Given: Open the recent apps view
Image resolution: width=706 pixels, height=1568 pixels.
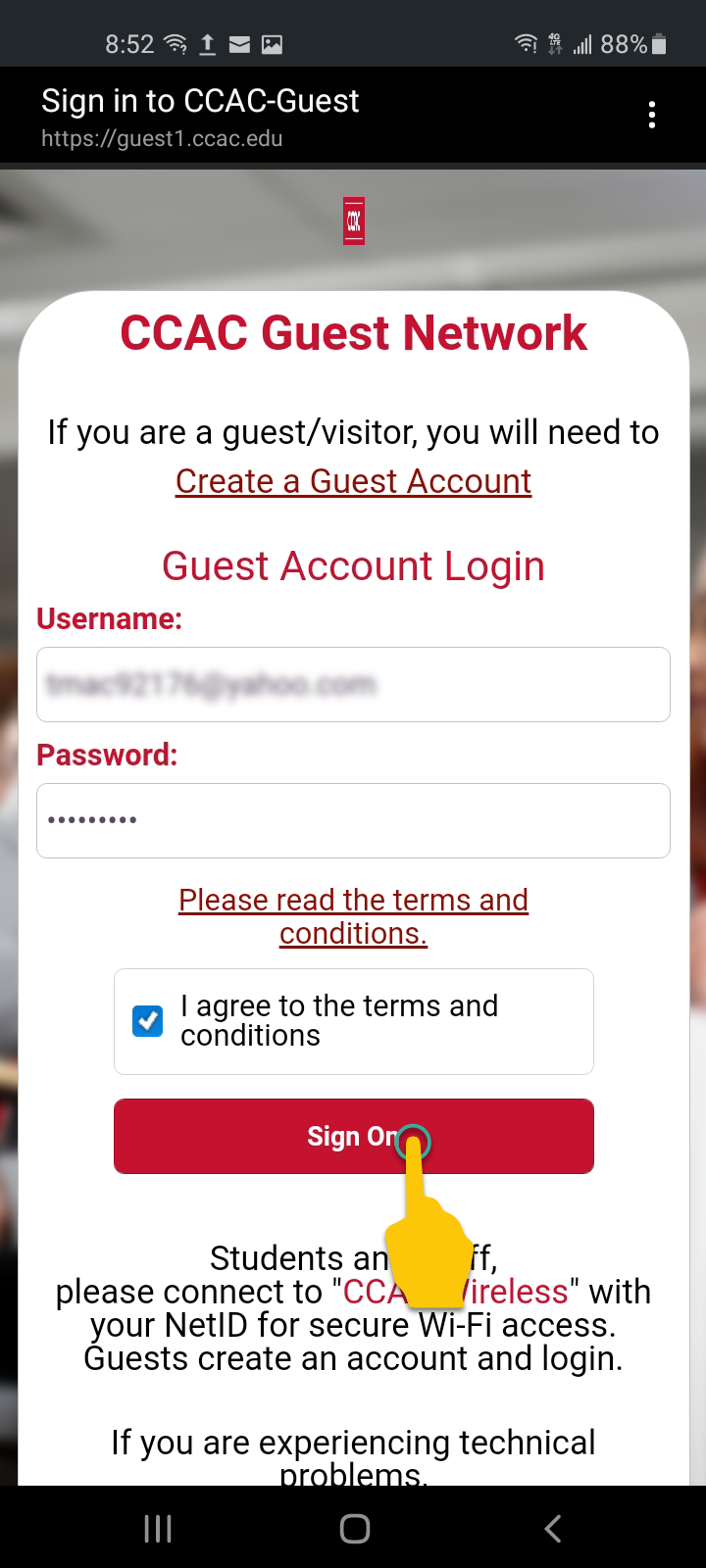Looking at the screenshot, I should [x=157, y=1527].
